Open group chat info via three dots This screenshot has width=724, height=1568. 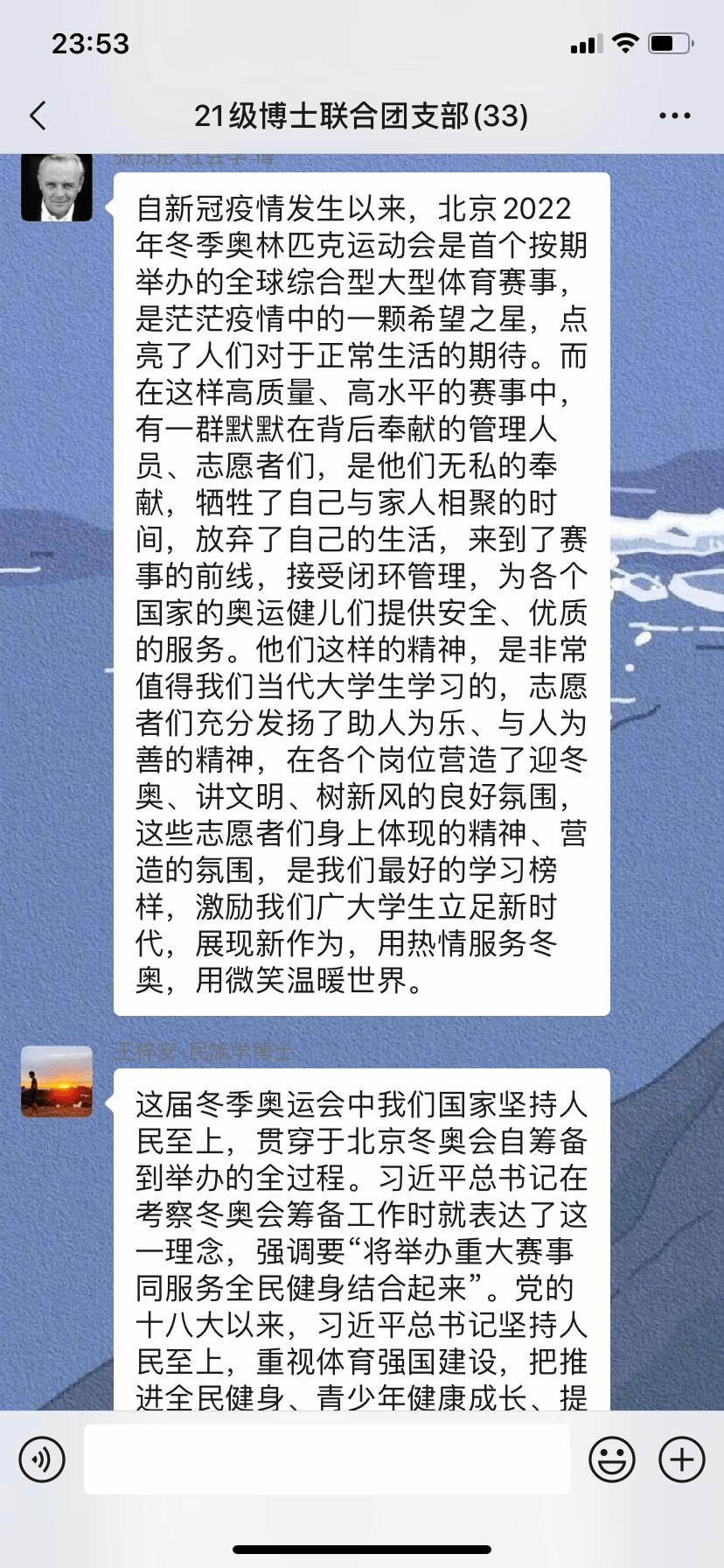(674, 115)
